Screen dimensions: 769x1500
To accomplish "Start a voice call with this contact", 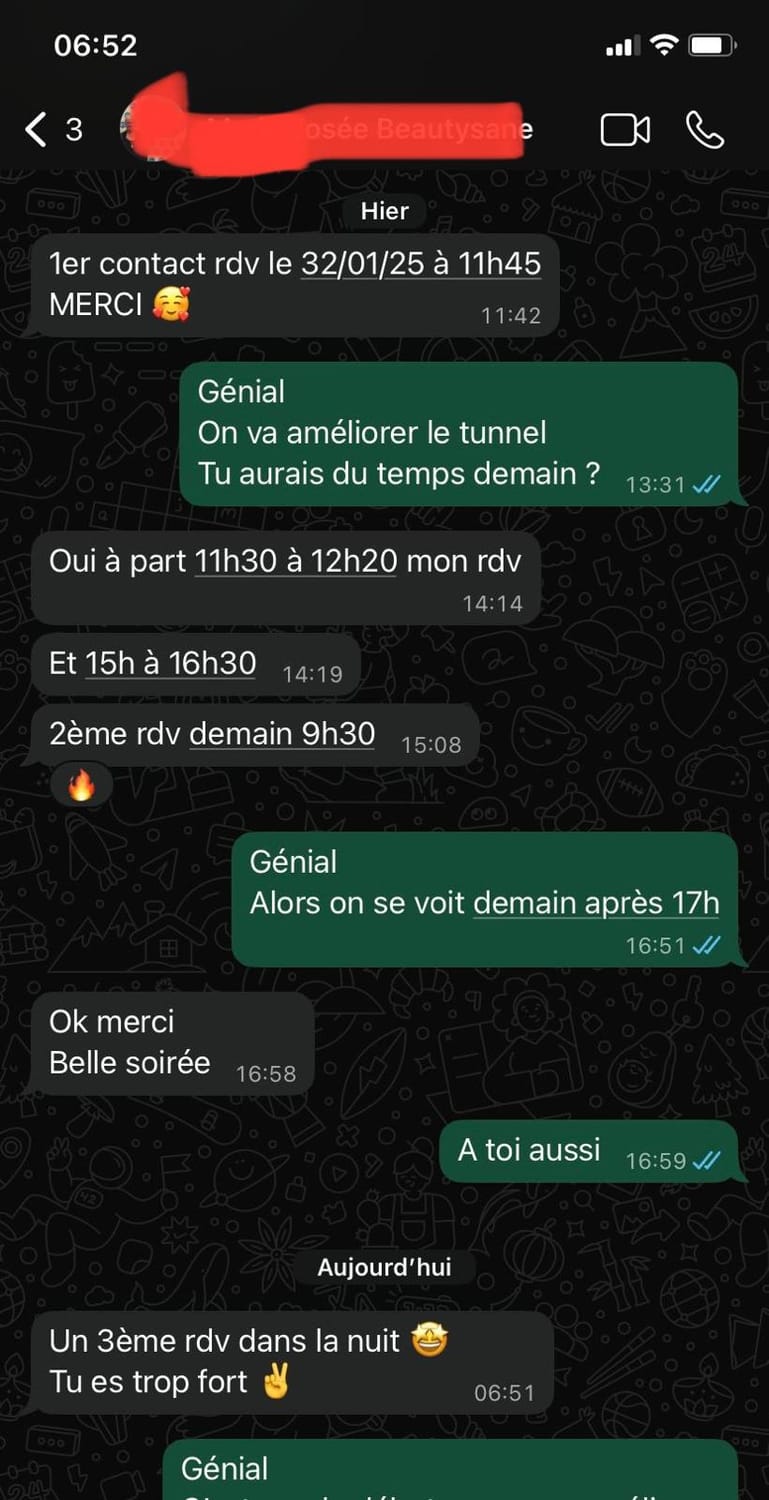I will 704,130.
